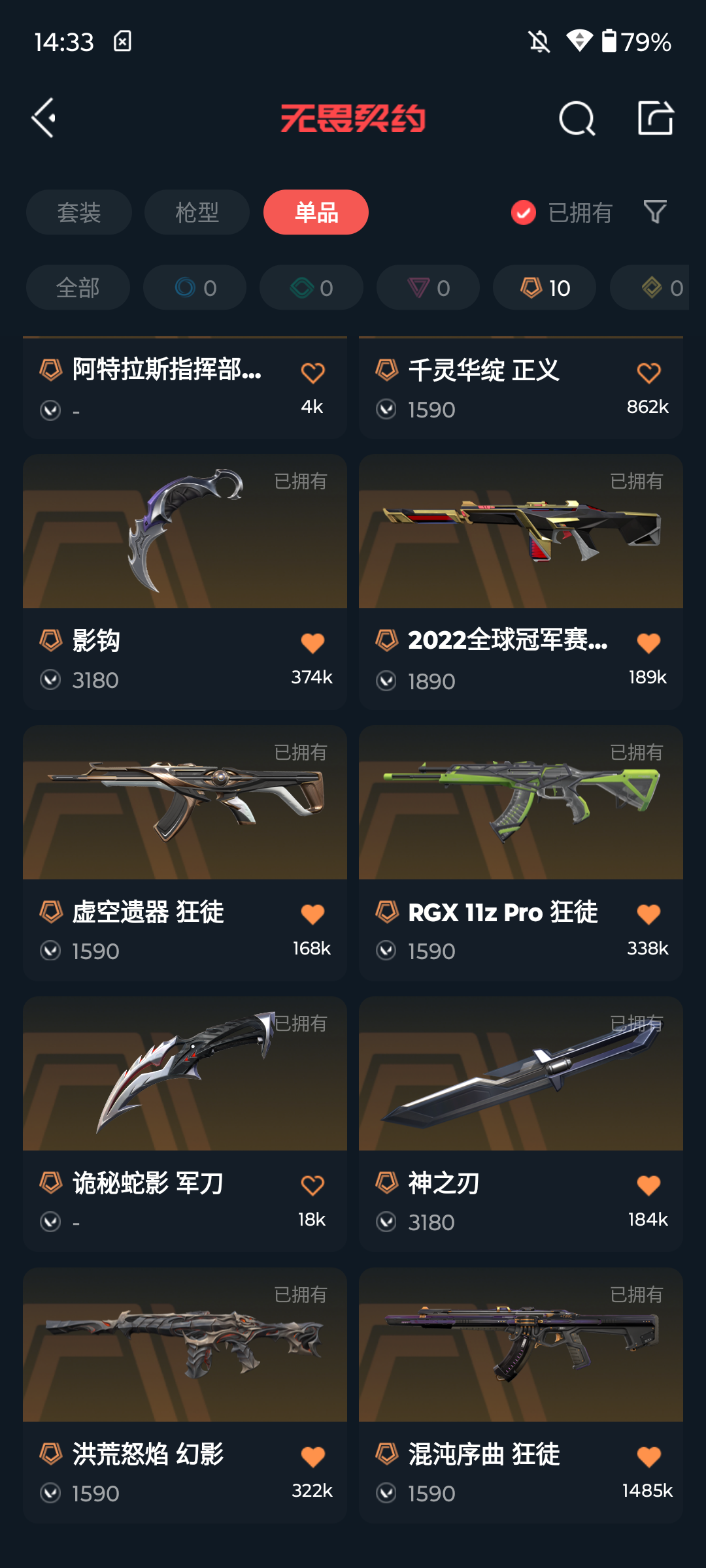Go back using the top-left arrow
The height and width of the screenshot is (1568, 706).
coord(44,118)
